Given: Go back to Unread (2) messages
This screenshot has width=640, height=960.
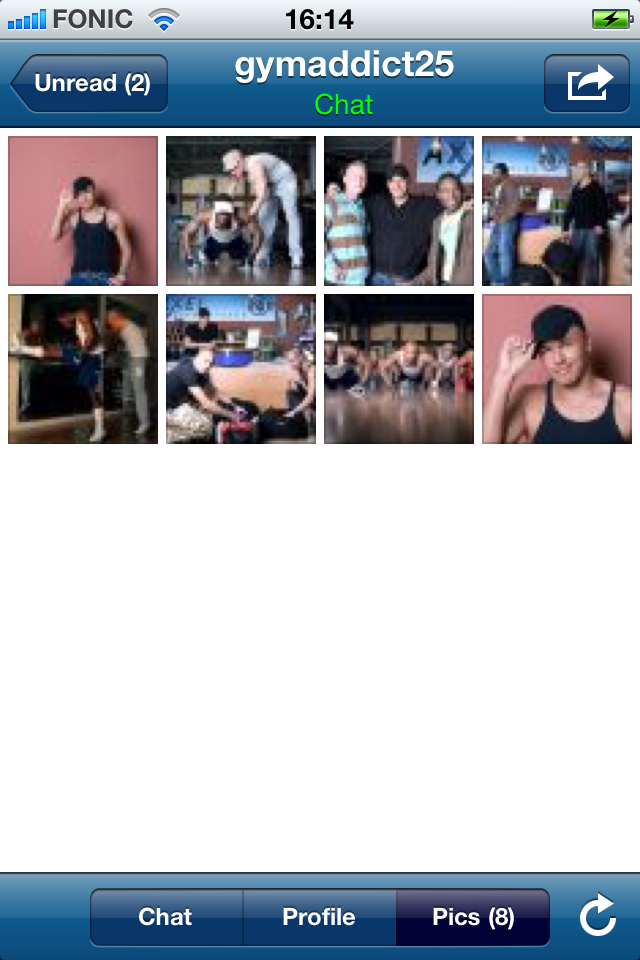Looking at the screenshot, I should click(x=90, y=84).
